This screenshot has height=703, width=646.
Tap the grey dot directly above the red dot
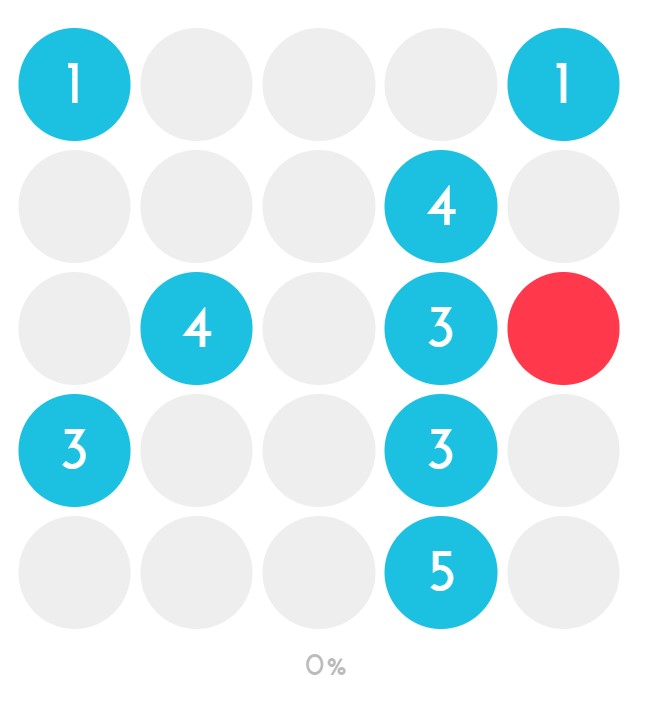click(563, 206)
